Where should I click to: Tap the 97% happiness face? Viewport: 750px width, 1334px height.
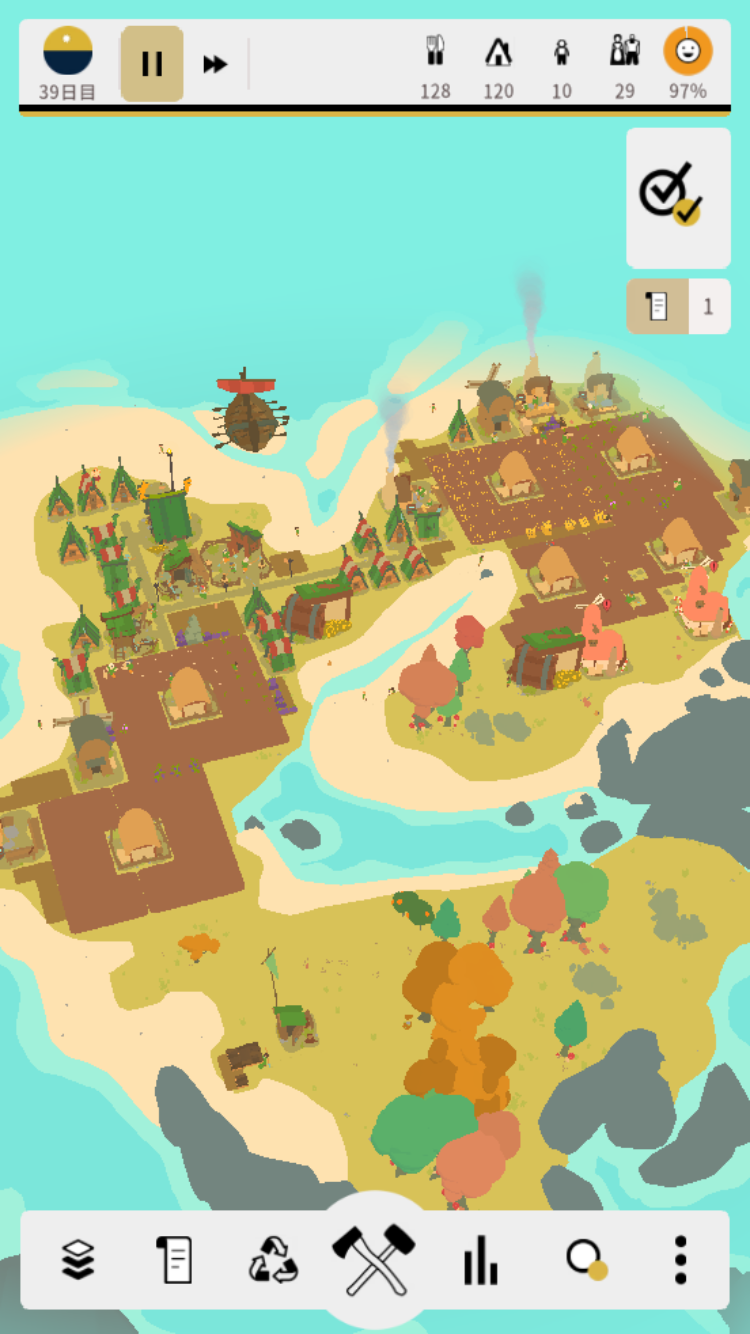(x=687, y=52)
